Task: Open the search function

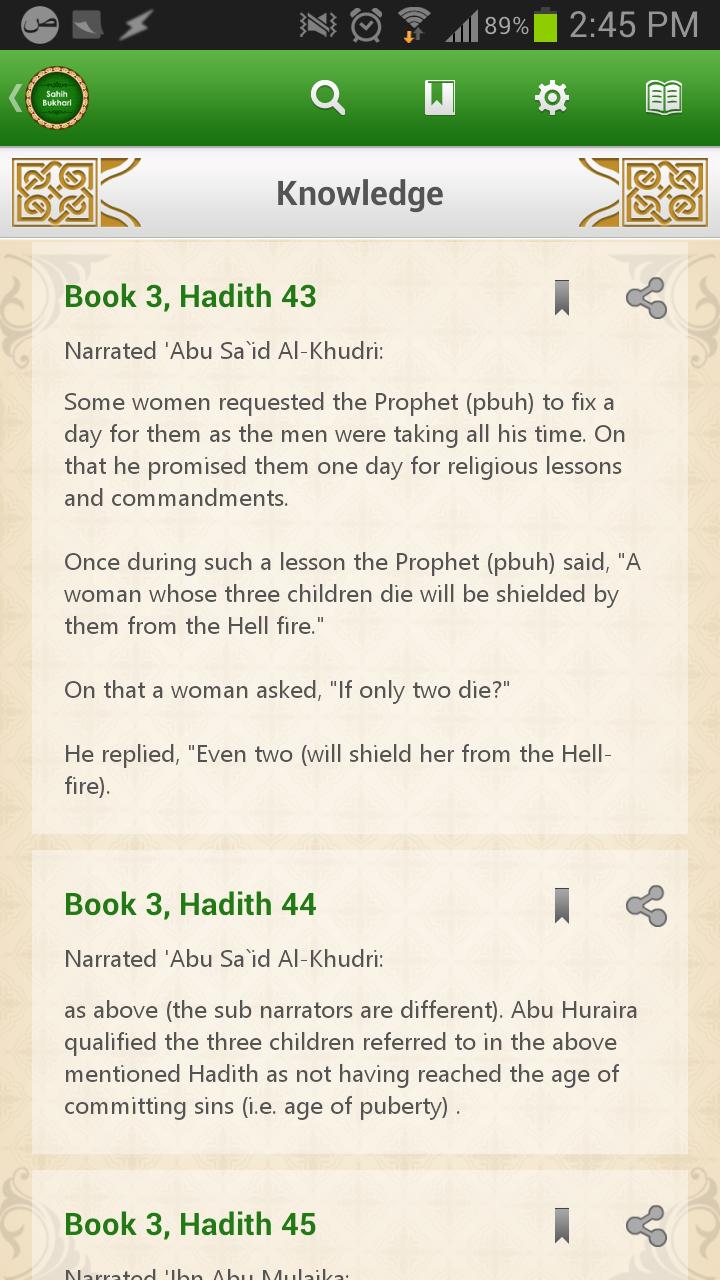Action: [x=327, y=97]
